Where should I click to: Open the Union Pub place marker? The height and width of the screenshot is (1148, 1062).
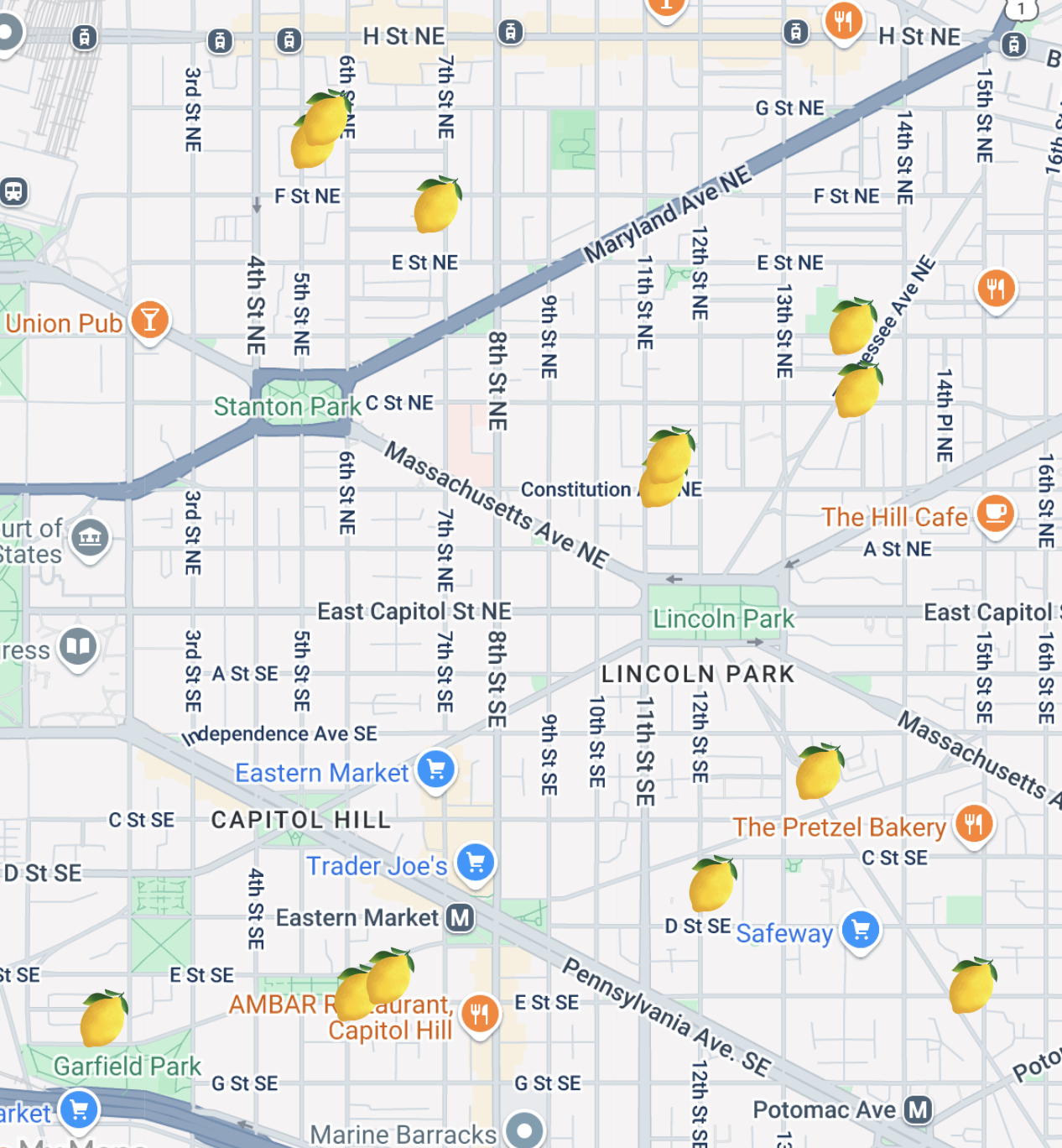tap(150, 321)
